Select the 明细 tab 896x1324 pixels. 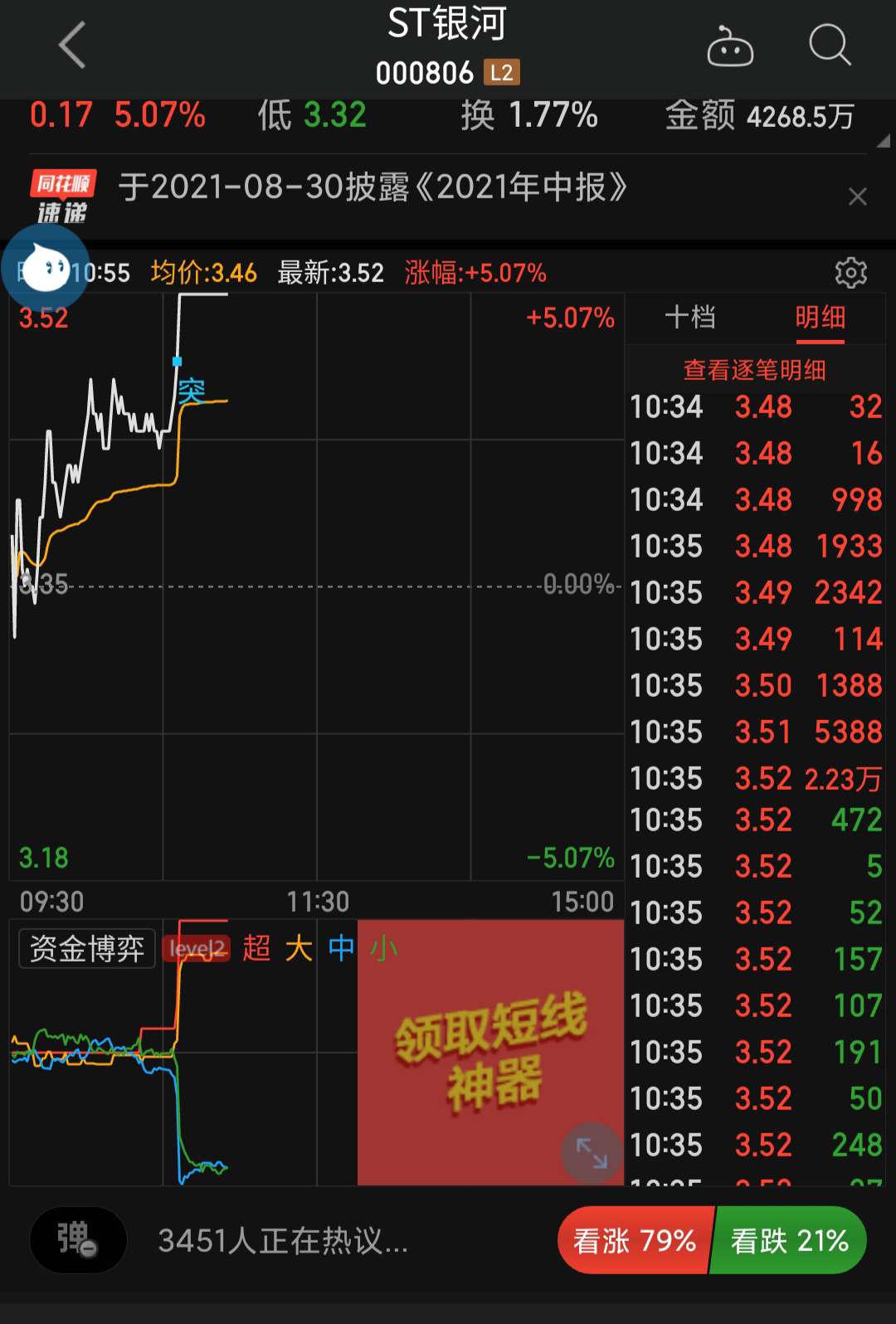(x=820, y=318)
